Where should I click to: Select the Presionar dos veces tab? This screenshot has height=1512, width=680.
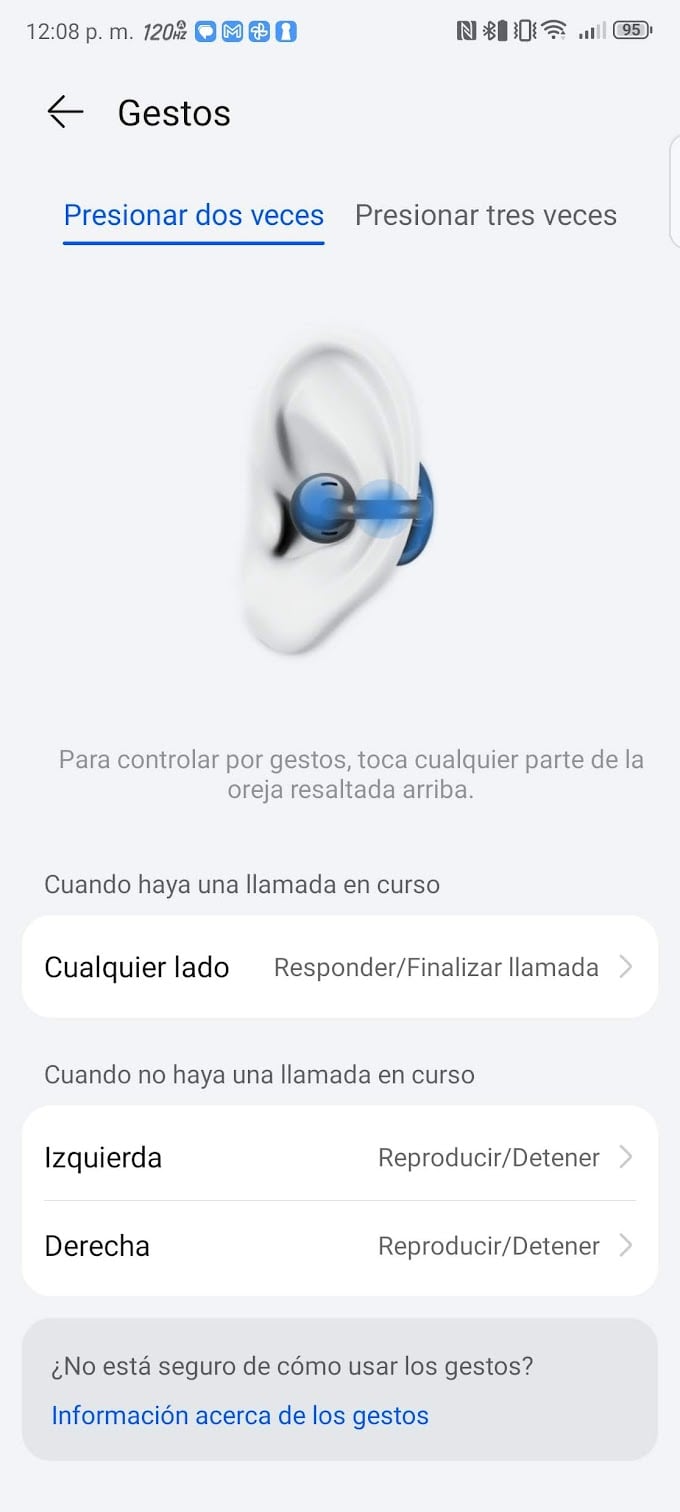click(194, 215)
